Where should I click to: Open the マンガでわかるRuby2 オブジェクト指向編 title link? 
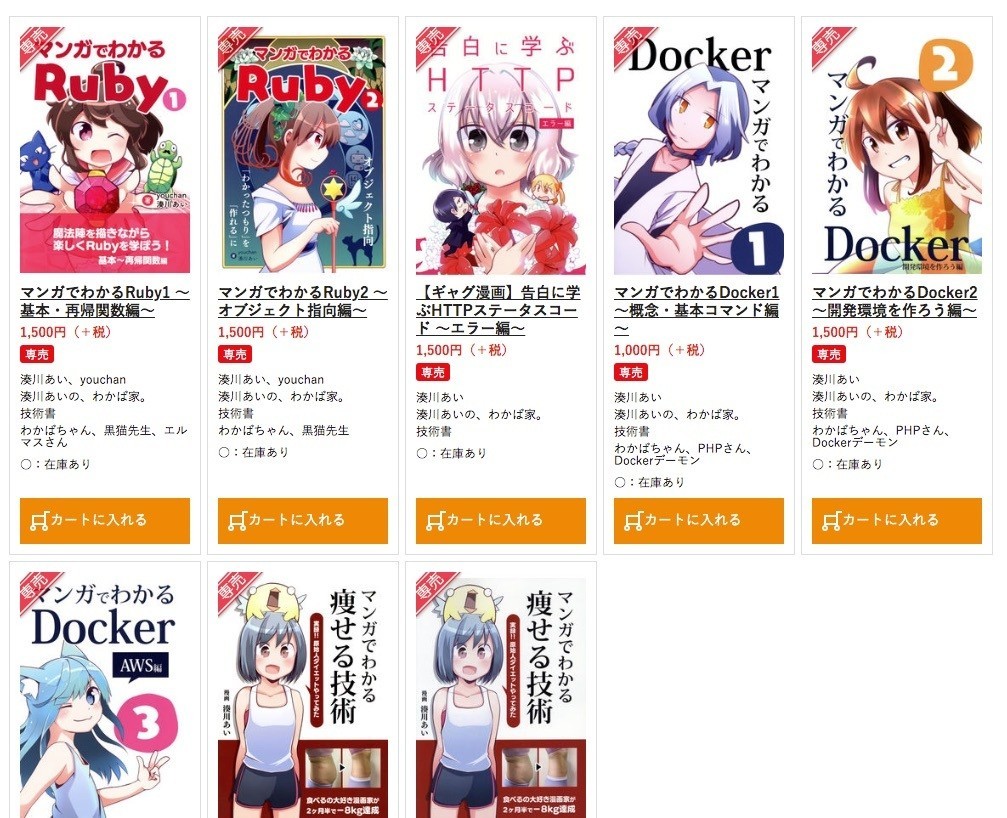coord(302,302)
